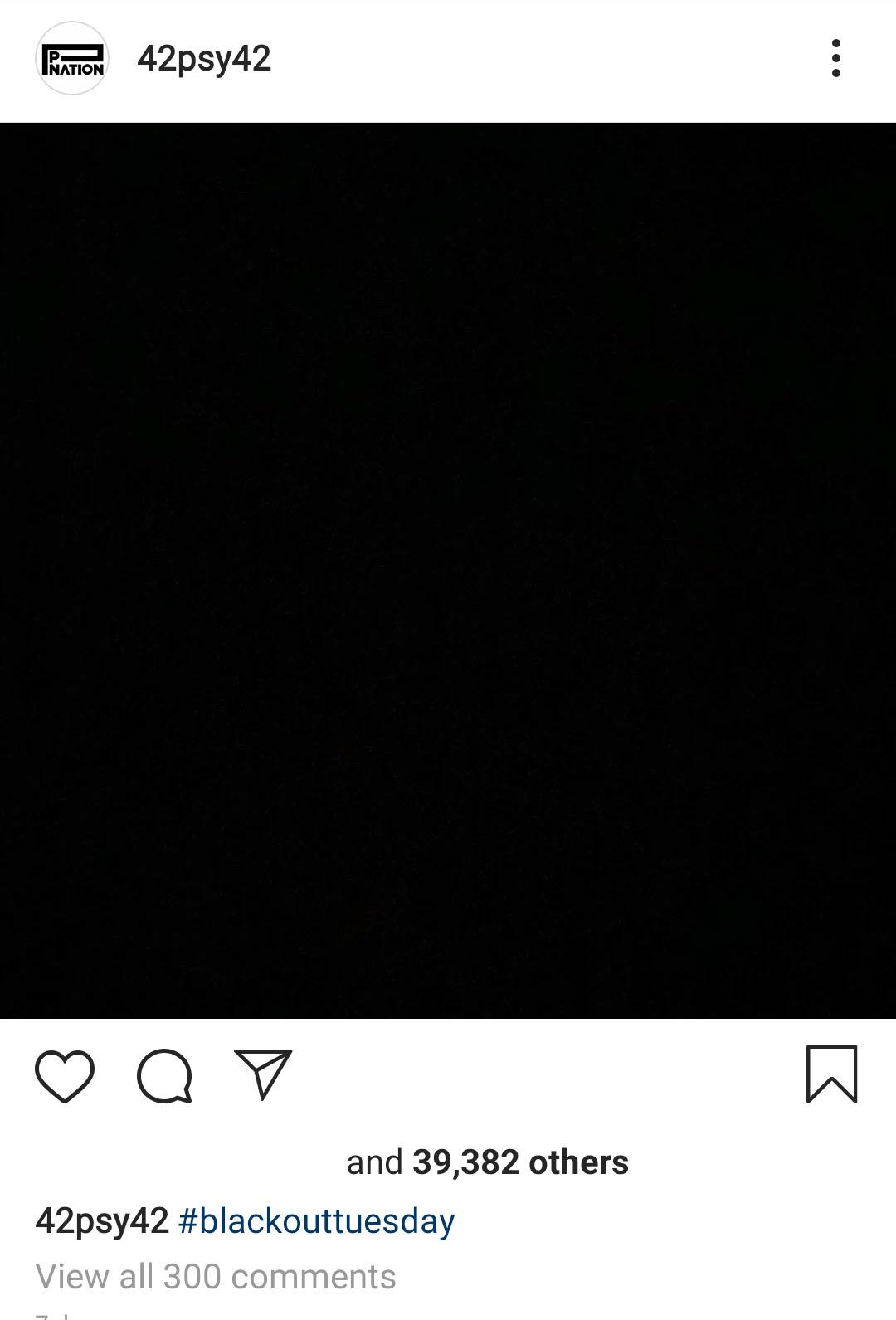The height and width of the screenshot is (1320, 896).
Task: Like the 42psy42 post with the heart
Action: click(65, 1076)
